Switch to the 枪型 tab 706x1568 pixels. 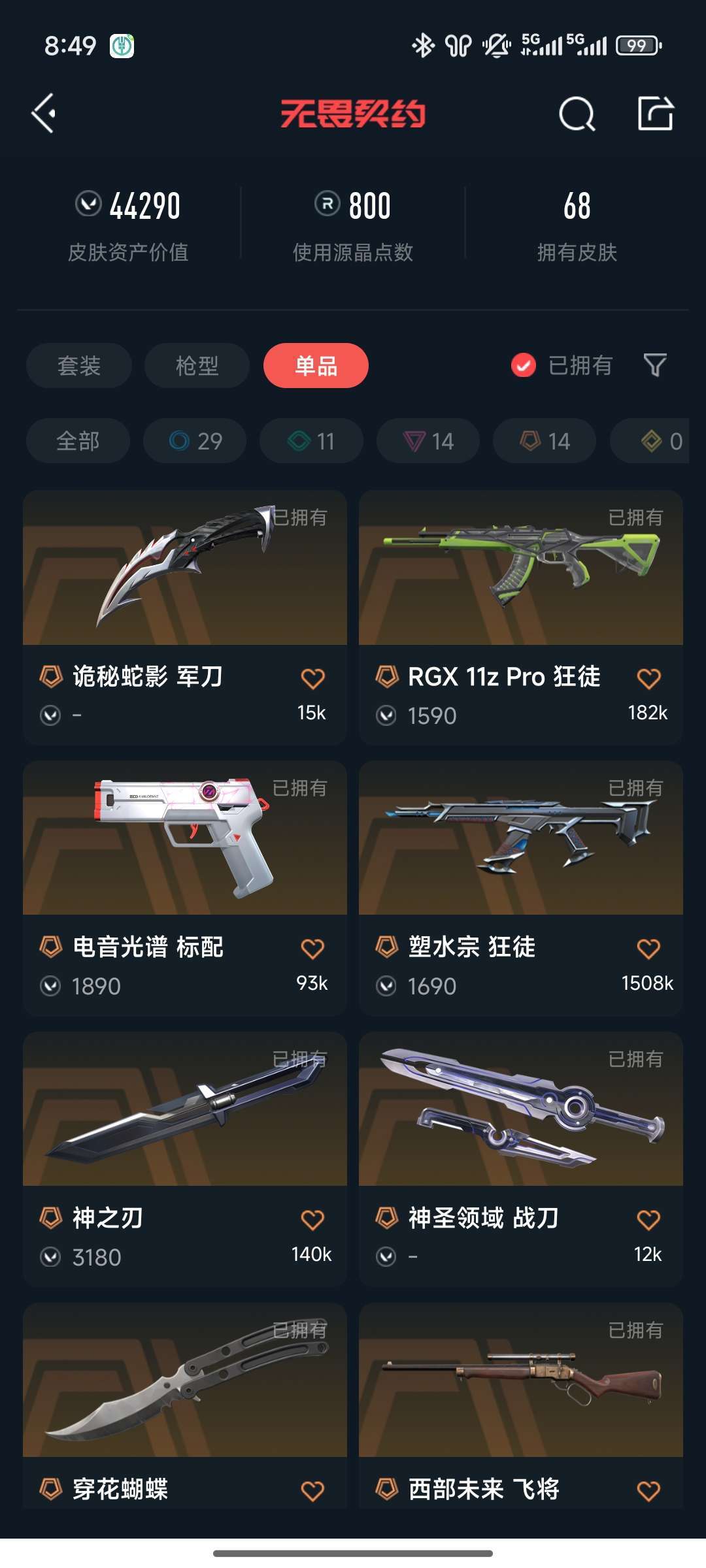[x=197, y=365]
